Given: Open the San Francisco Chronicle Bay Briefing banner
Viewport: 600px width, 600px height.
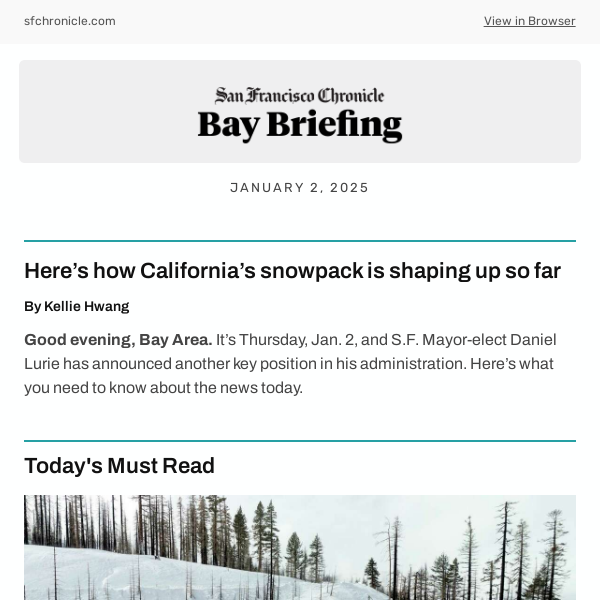Looking at the screenshot, I should (300, 112).
